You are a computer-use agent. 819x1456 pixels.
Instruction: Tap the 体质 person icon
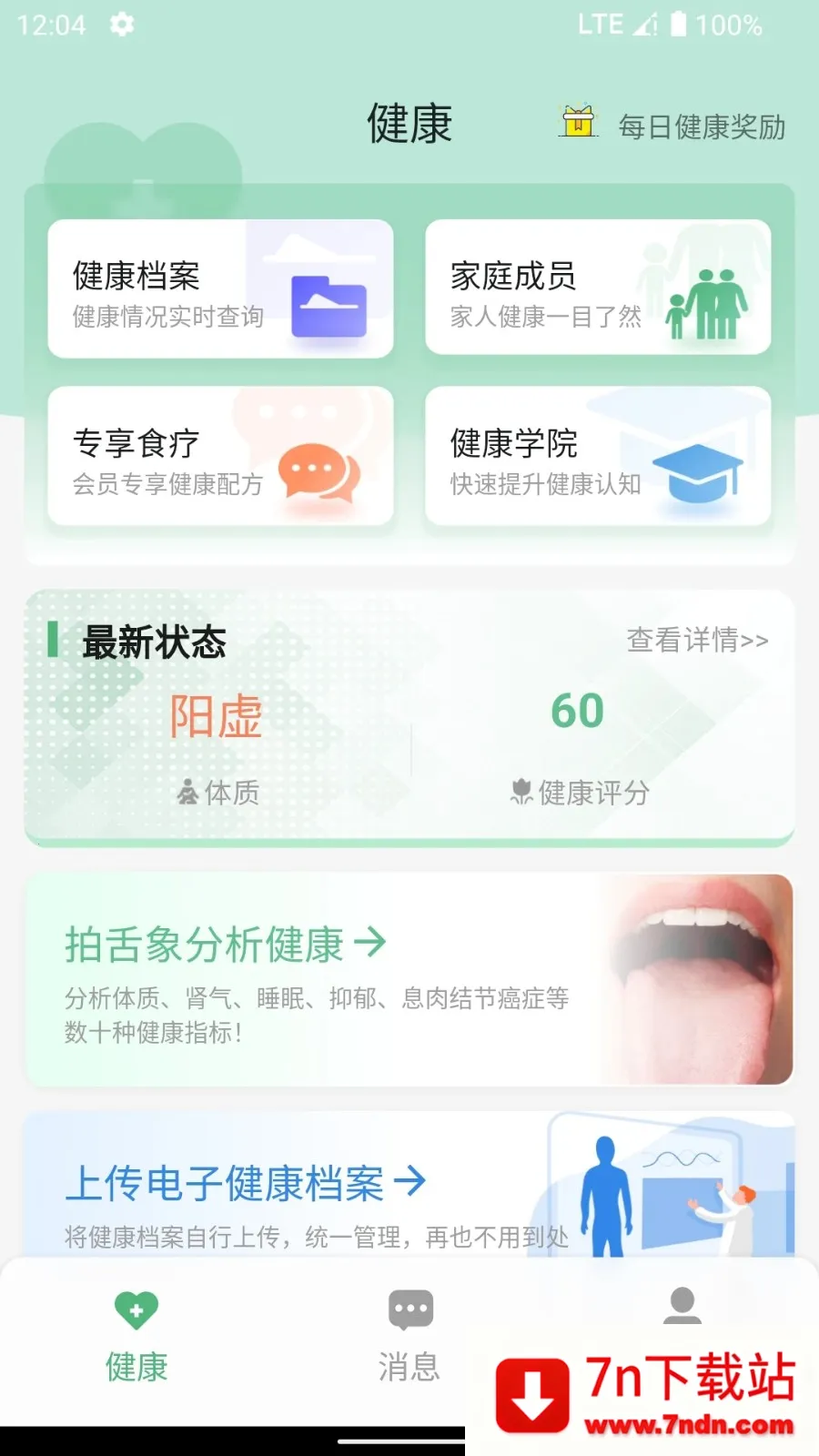click(187, 791)
